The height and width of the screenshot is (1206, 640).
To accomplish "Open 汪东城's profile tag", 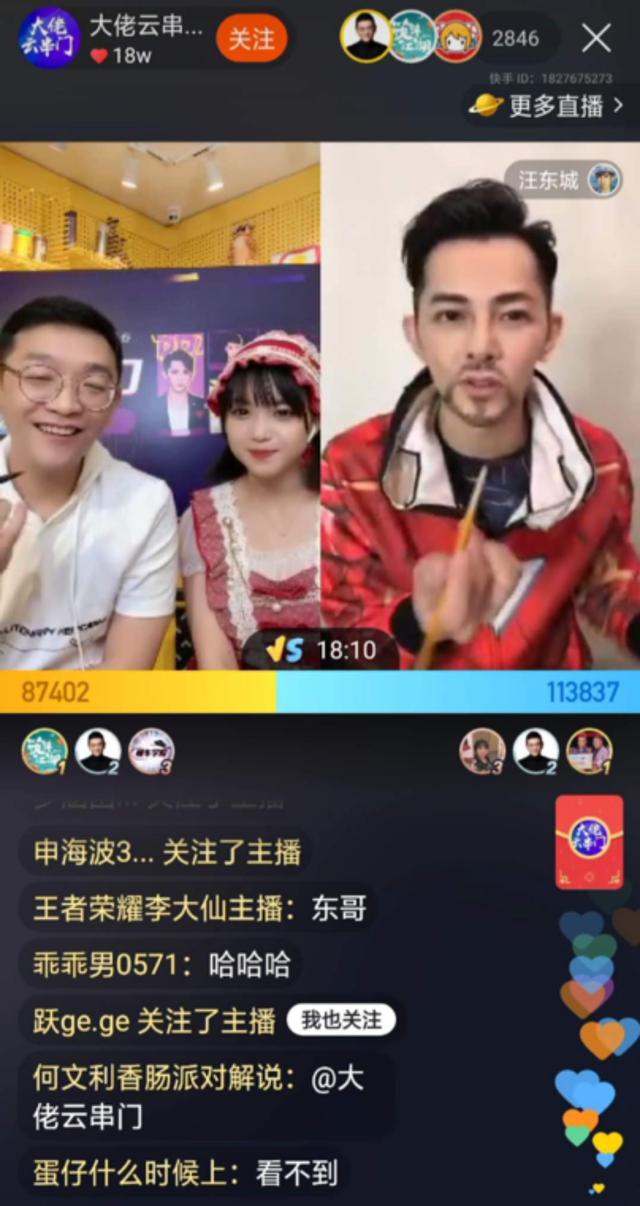I will tap(562, 180).
